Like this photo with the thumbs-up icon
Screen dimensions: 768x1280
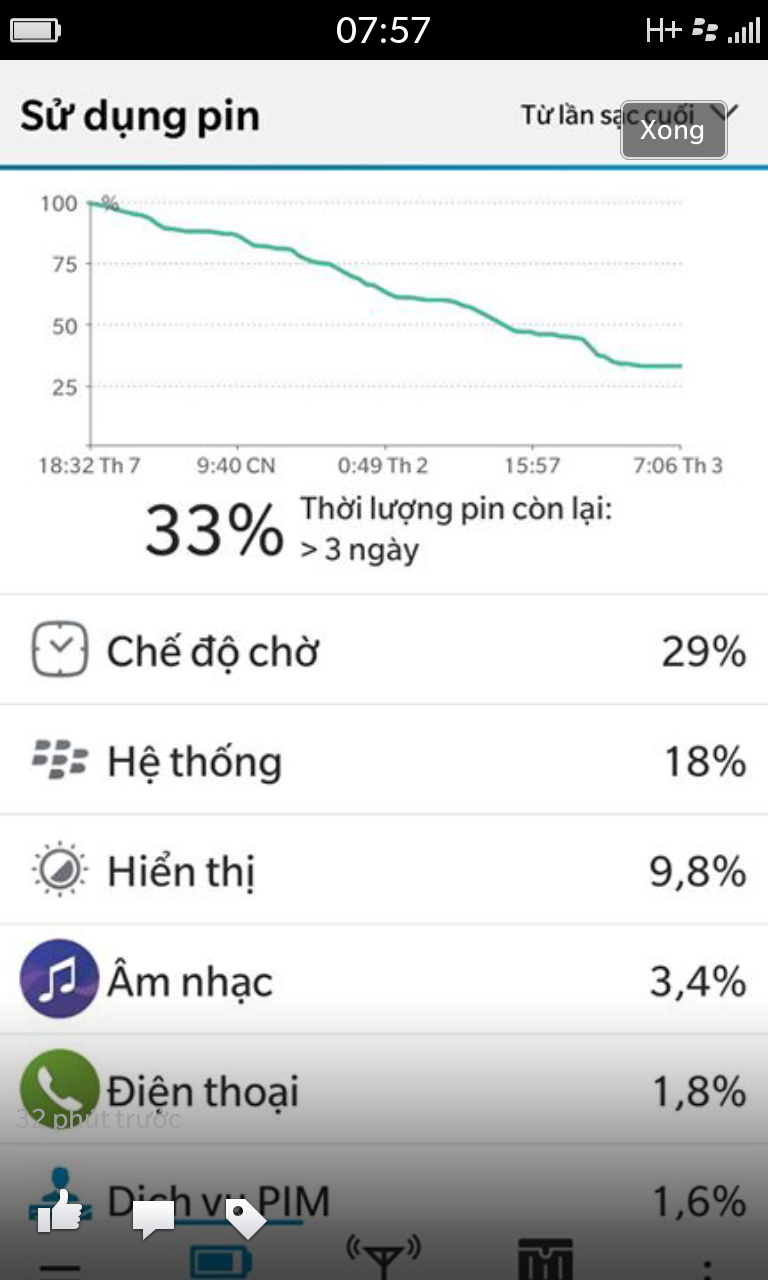[x=59, y=1211]
